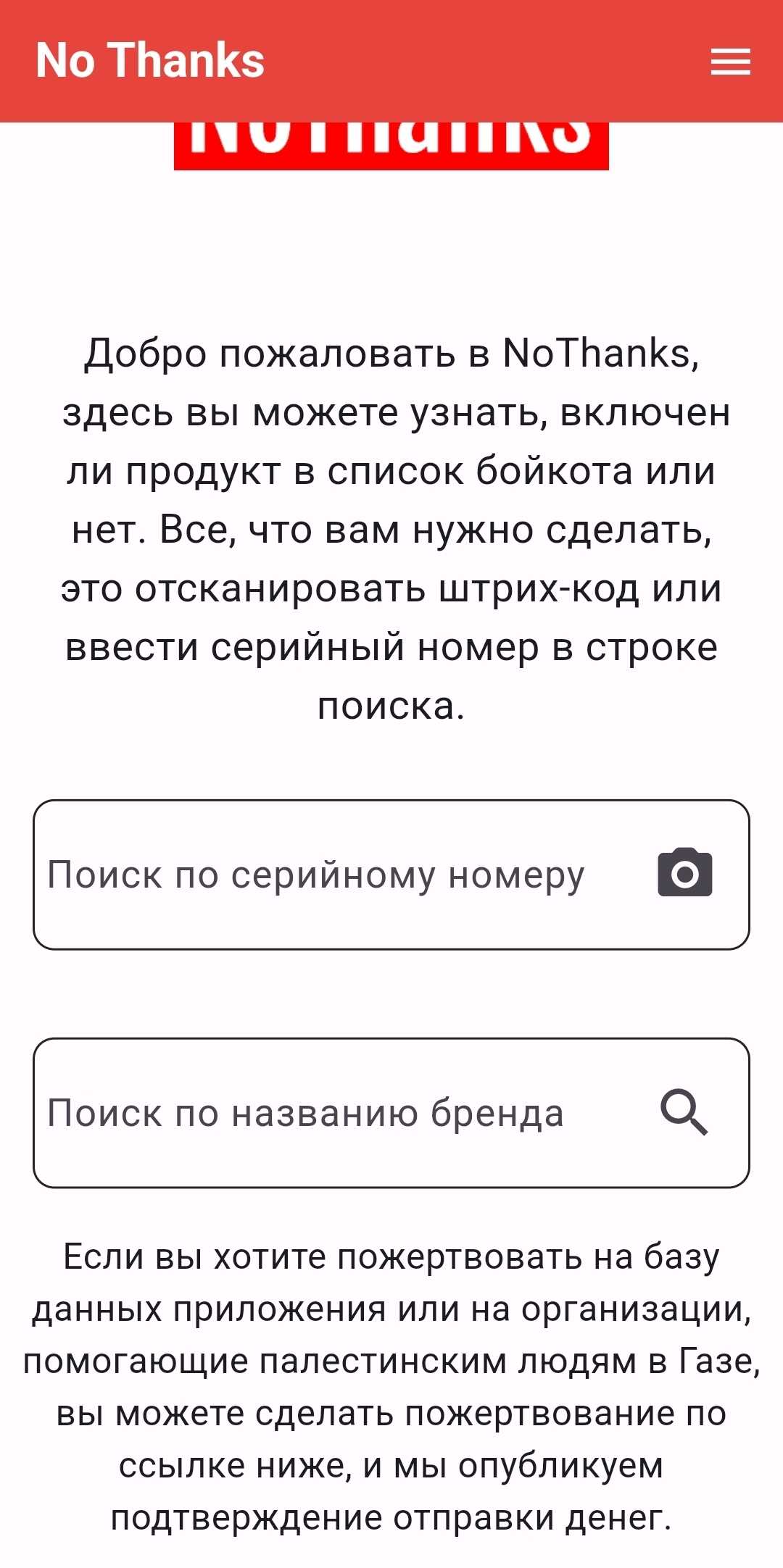Focus the brand name search field
The height and width of the screenshot is (1568, 783).
point(326,1113)
